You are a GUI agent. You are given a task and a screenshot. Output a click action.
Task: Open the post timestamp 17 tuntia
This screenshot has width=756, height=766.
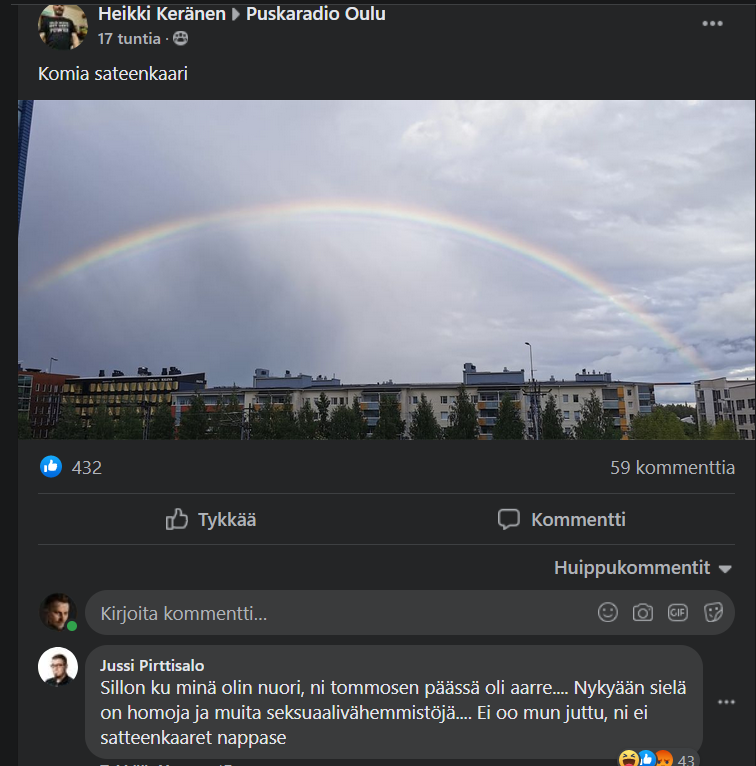click(x=129, y=39)
